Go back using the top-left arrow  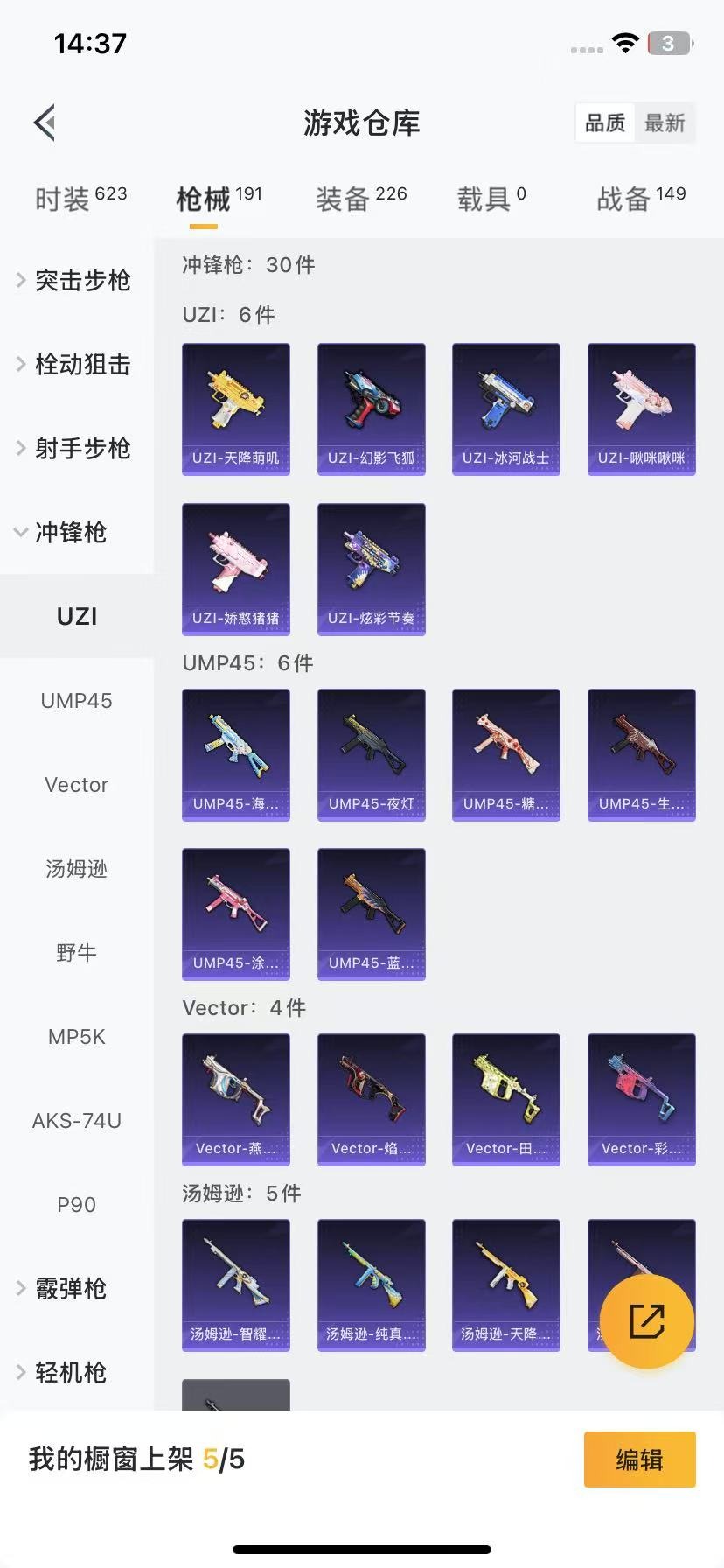(45, 122)
